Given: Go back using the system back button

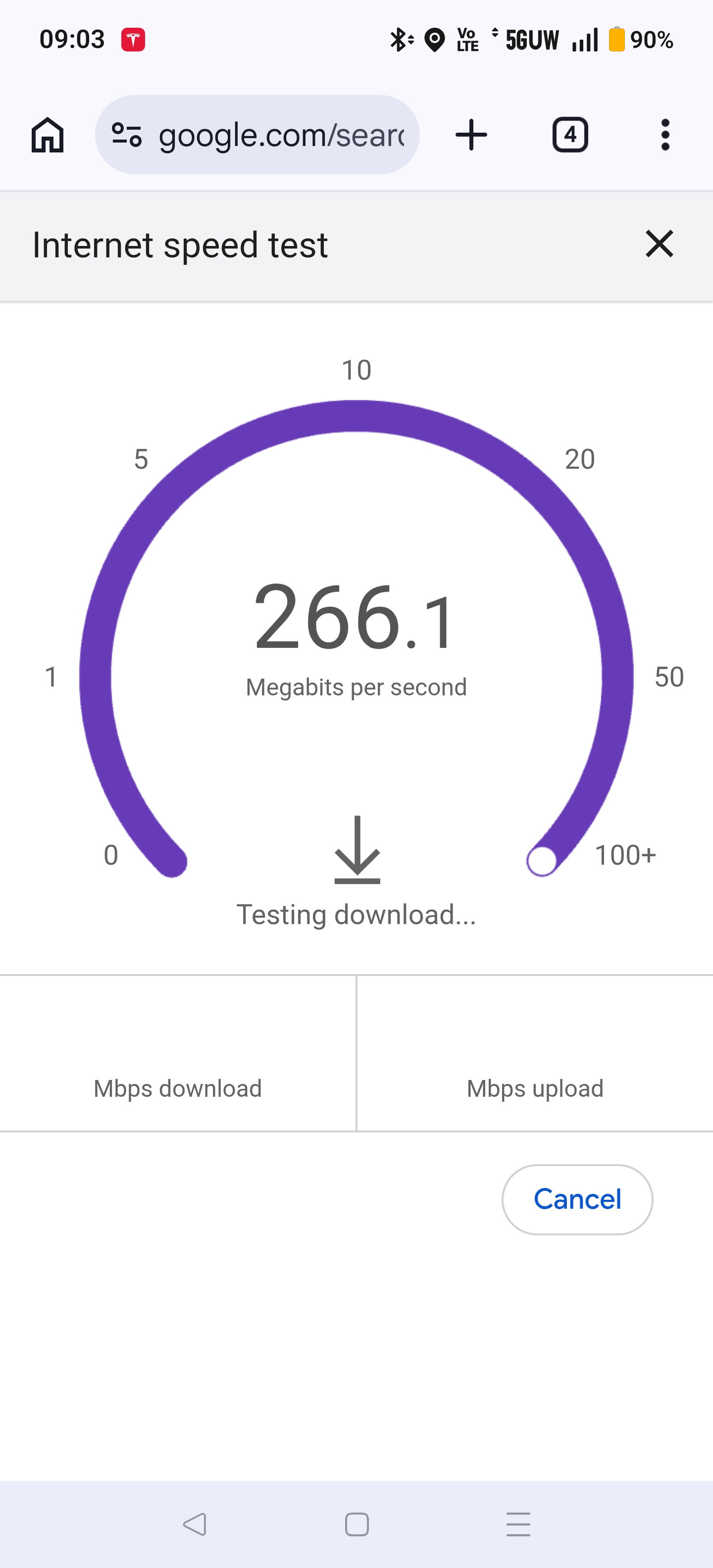Looking at the screenshot, I should tap(195, 1524).
